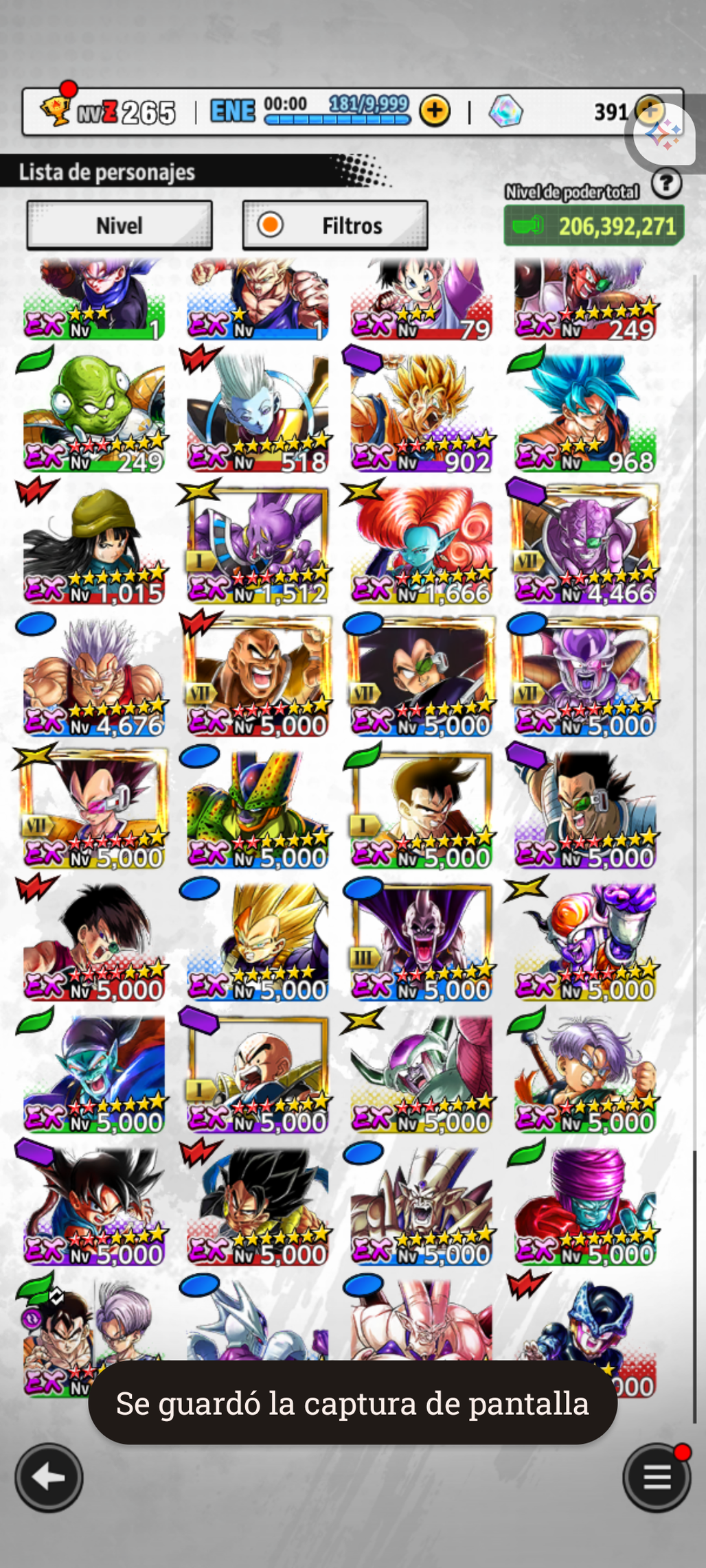Viewport: 706px width, 1568px height.
Task: Select the character card with level 518
Action: click(258, 412)
